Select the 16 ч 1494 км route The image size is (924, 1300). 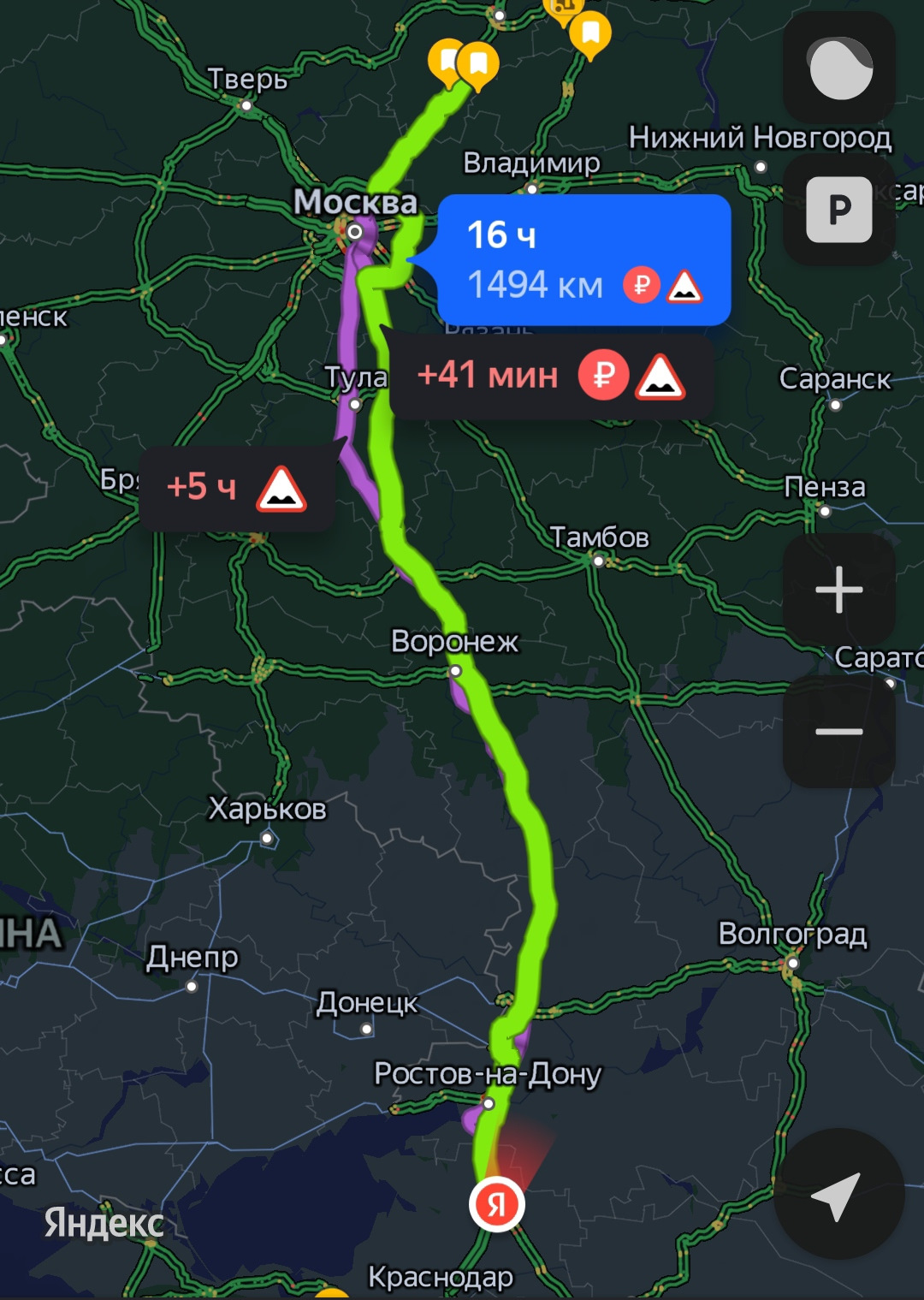point(583,260)
